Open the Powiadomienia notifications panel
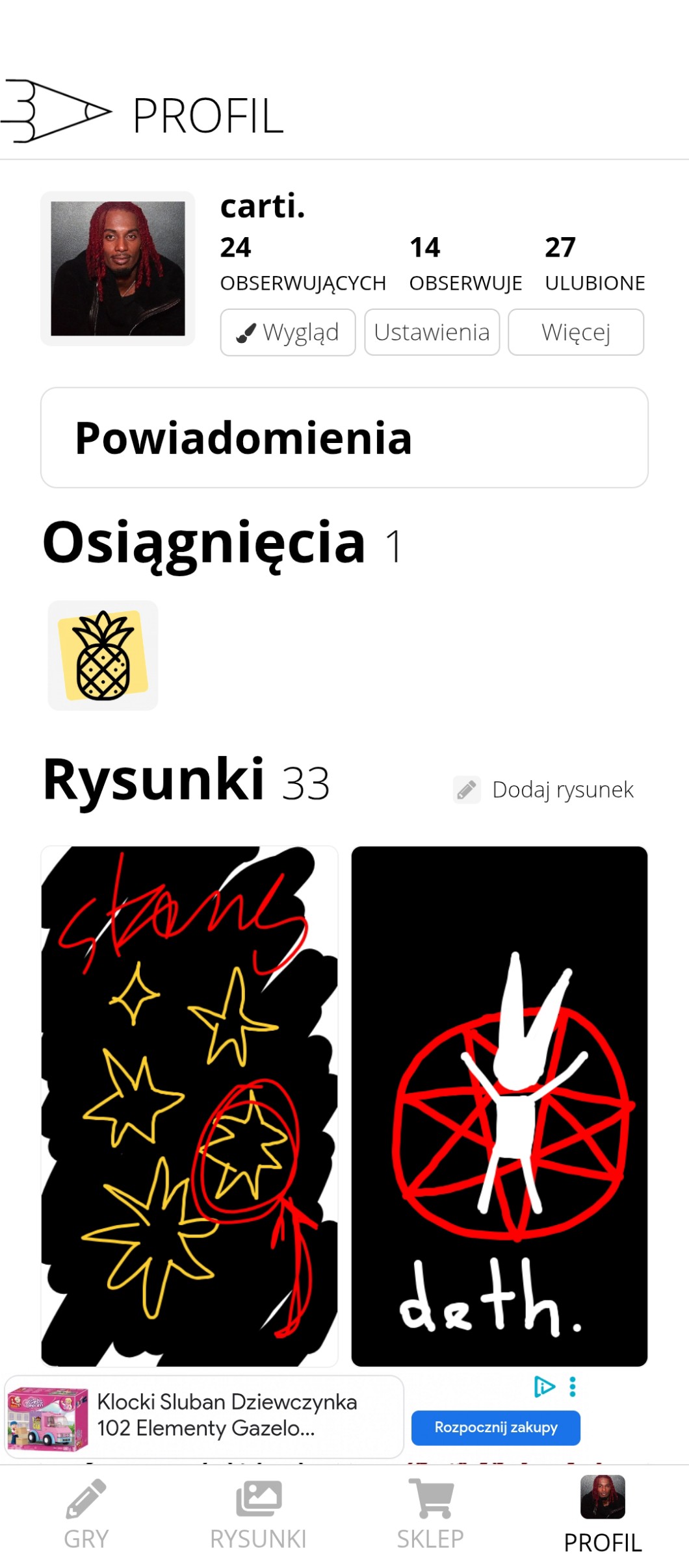Viewport: 689px width, 1568px height. click(344, 438)
